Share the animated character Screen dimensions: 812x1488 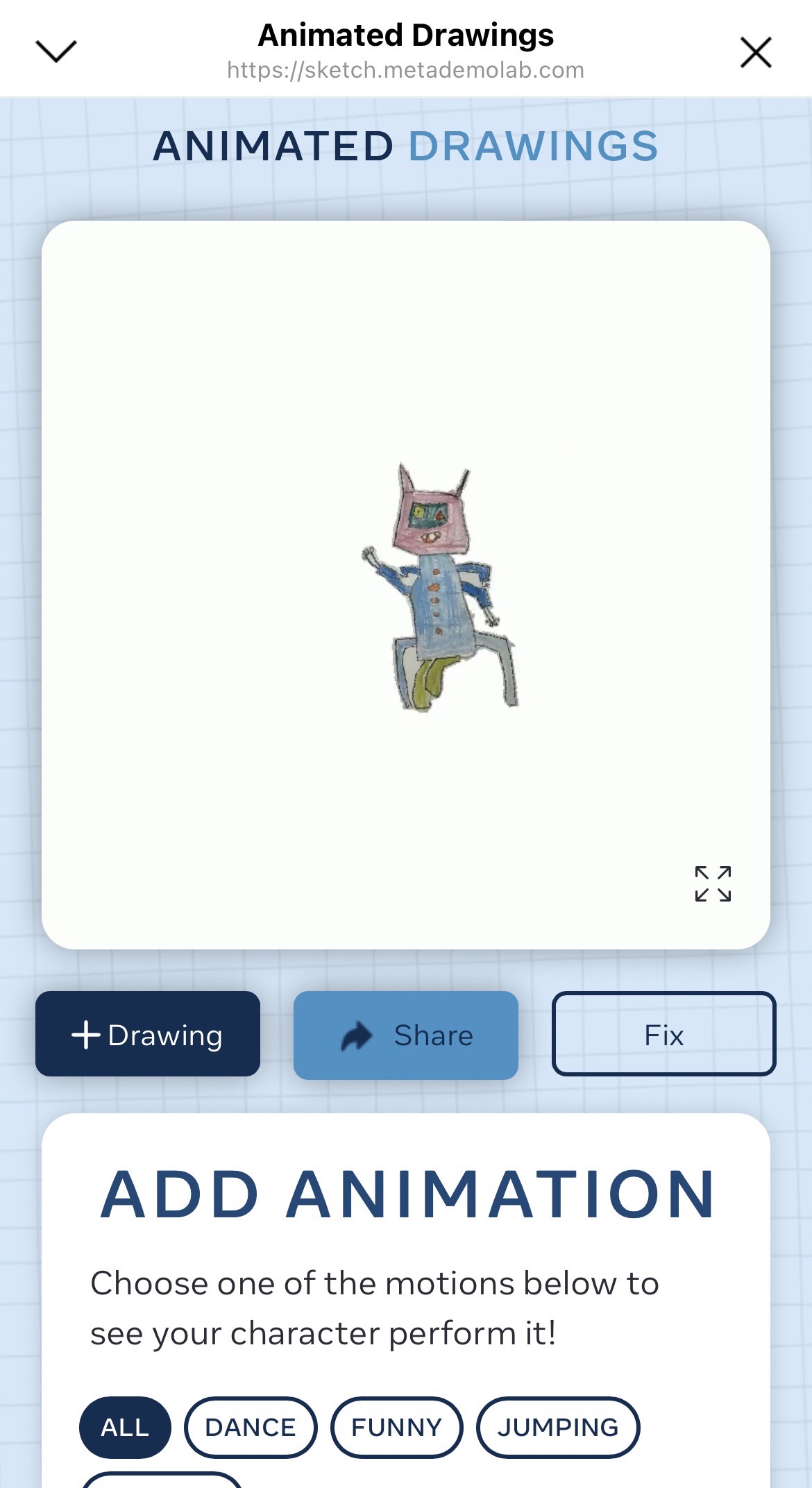pos(406,1035)
